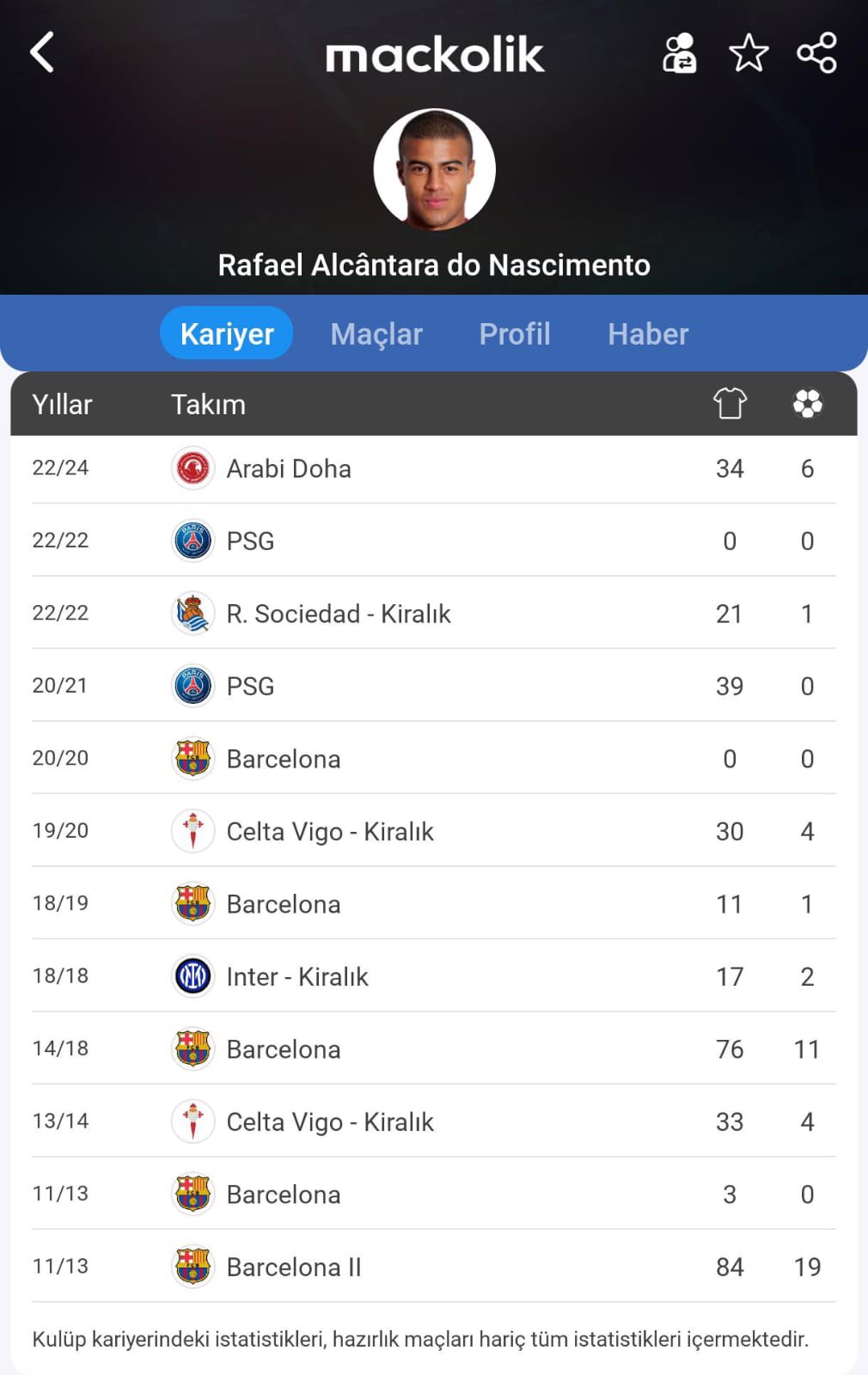Switch to the Profil tab
This screenshot has width=868, height=1375.
[514, 333]
